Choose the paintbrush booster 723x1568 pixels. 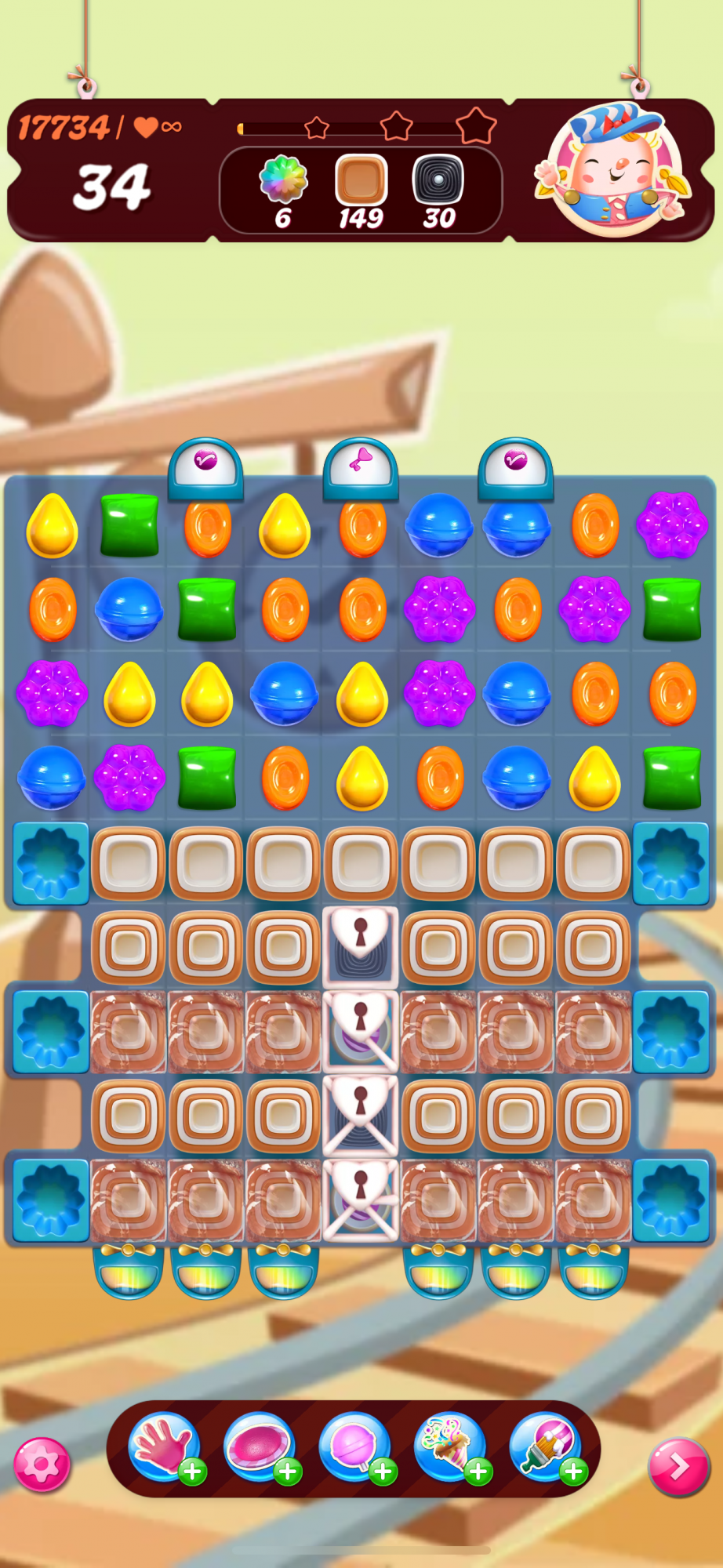click(x=545, y=1447)
